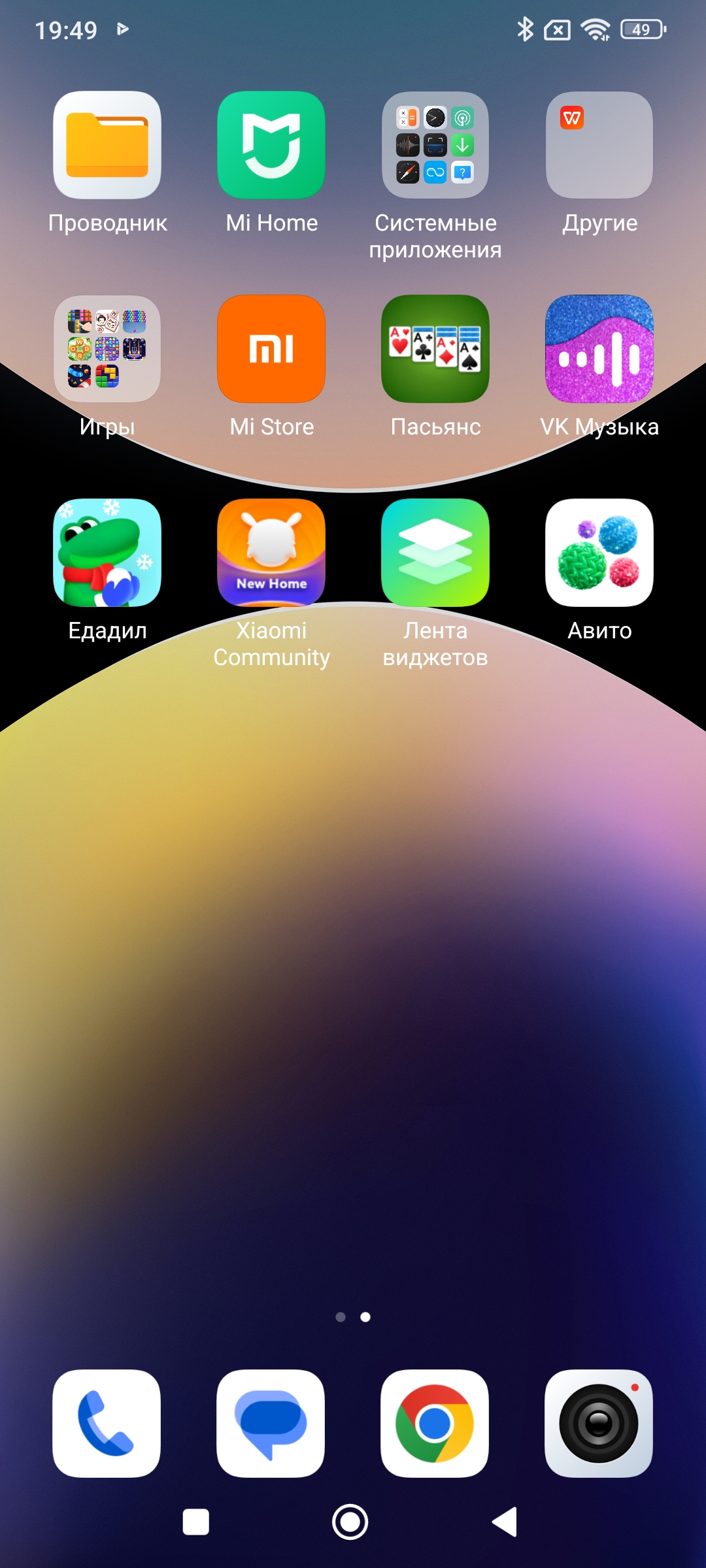Viewport: 706px width, 1568px height.
Task: Open the Phone dialer in the dock
Action: click(x=107, y=1424)
